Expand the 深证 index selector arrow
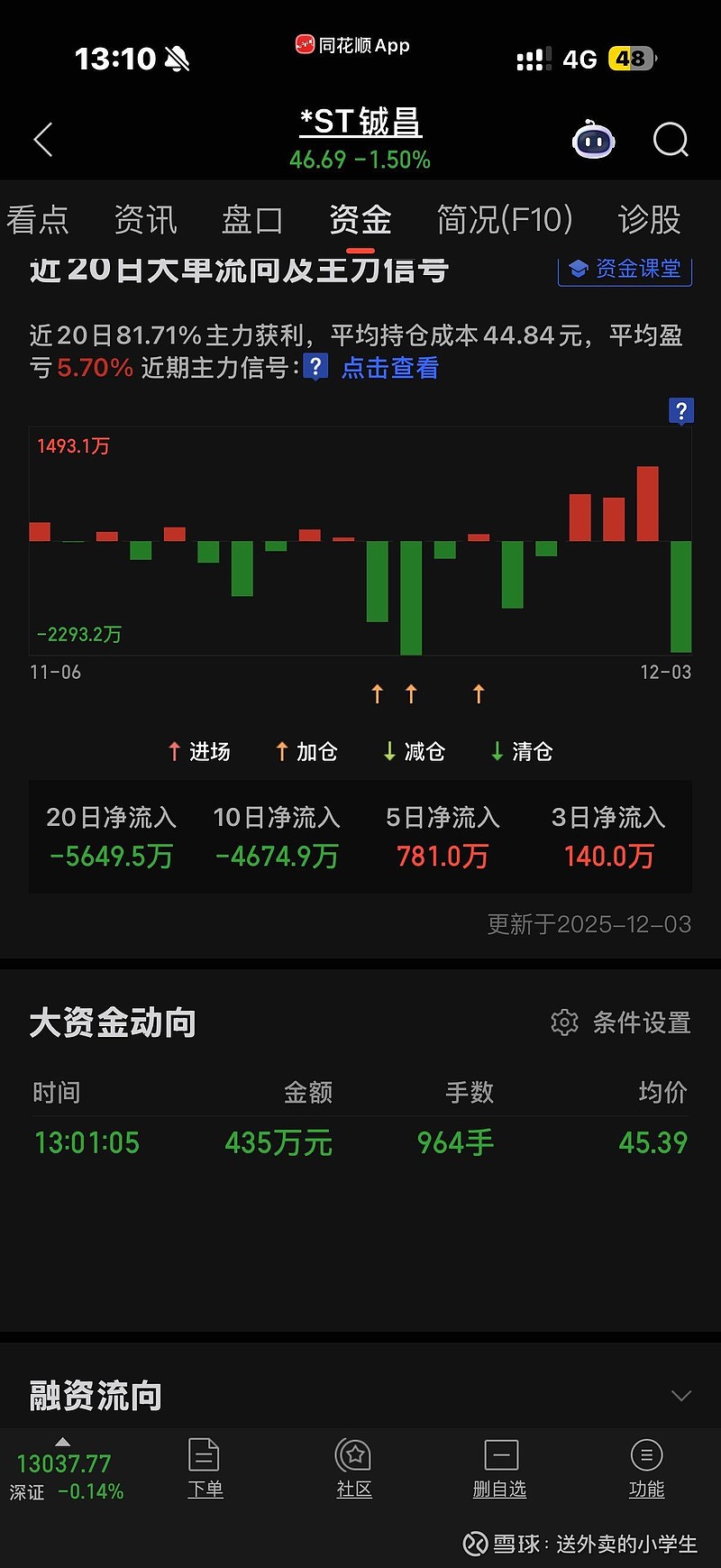721x1568 pixels. coord(65,1443)
